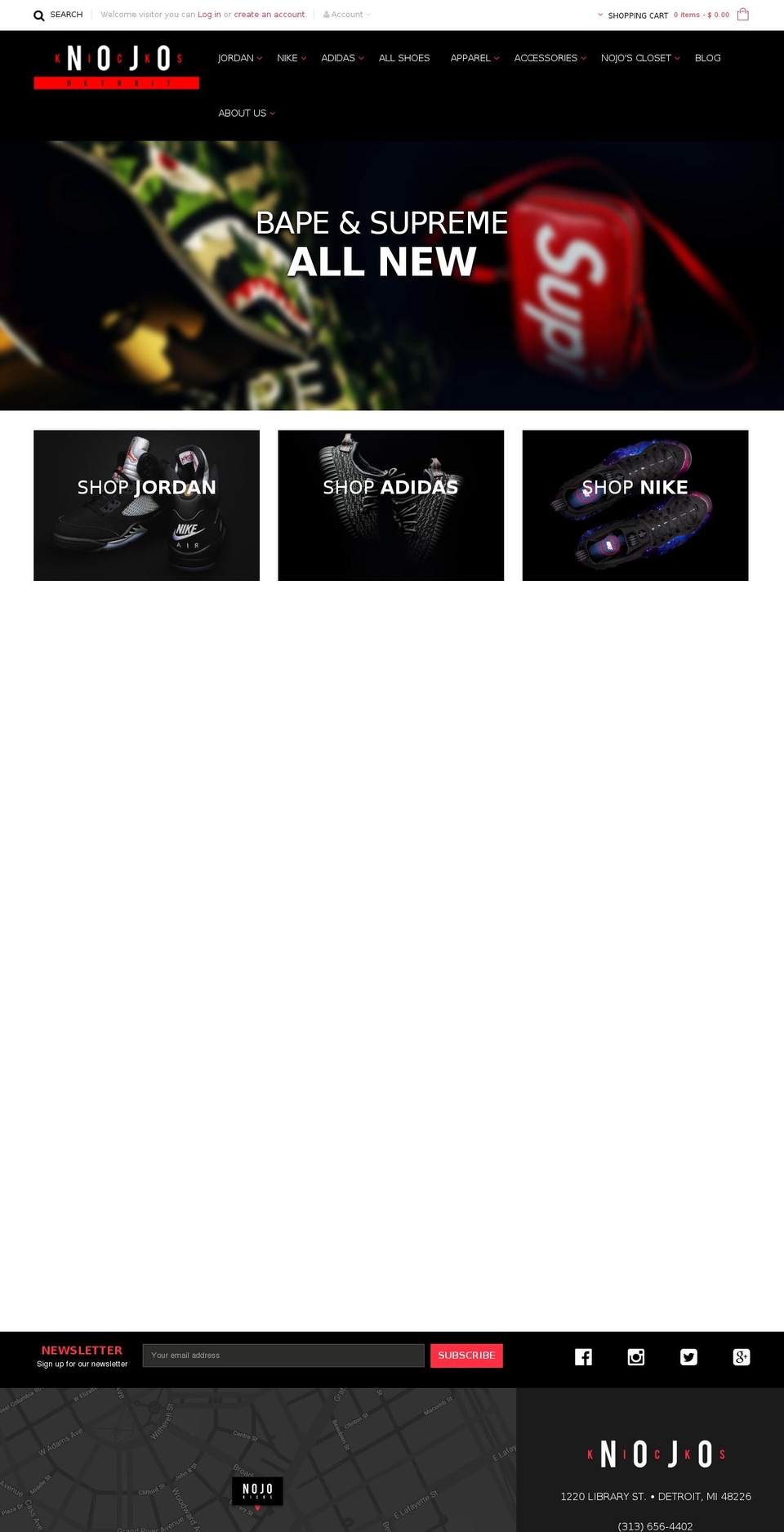
Task: Expand the Accessories menu
Action: (550, 58)
